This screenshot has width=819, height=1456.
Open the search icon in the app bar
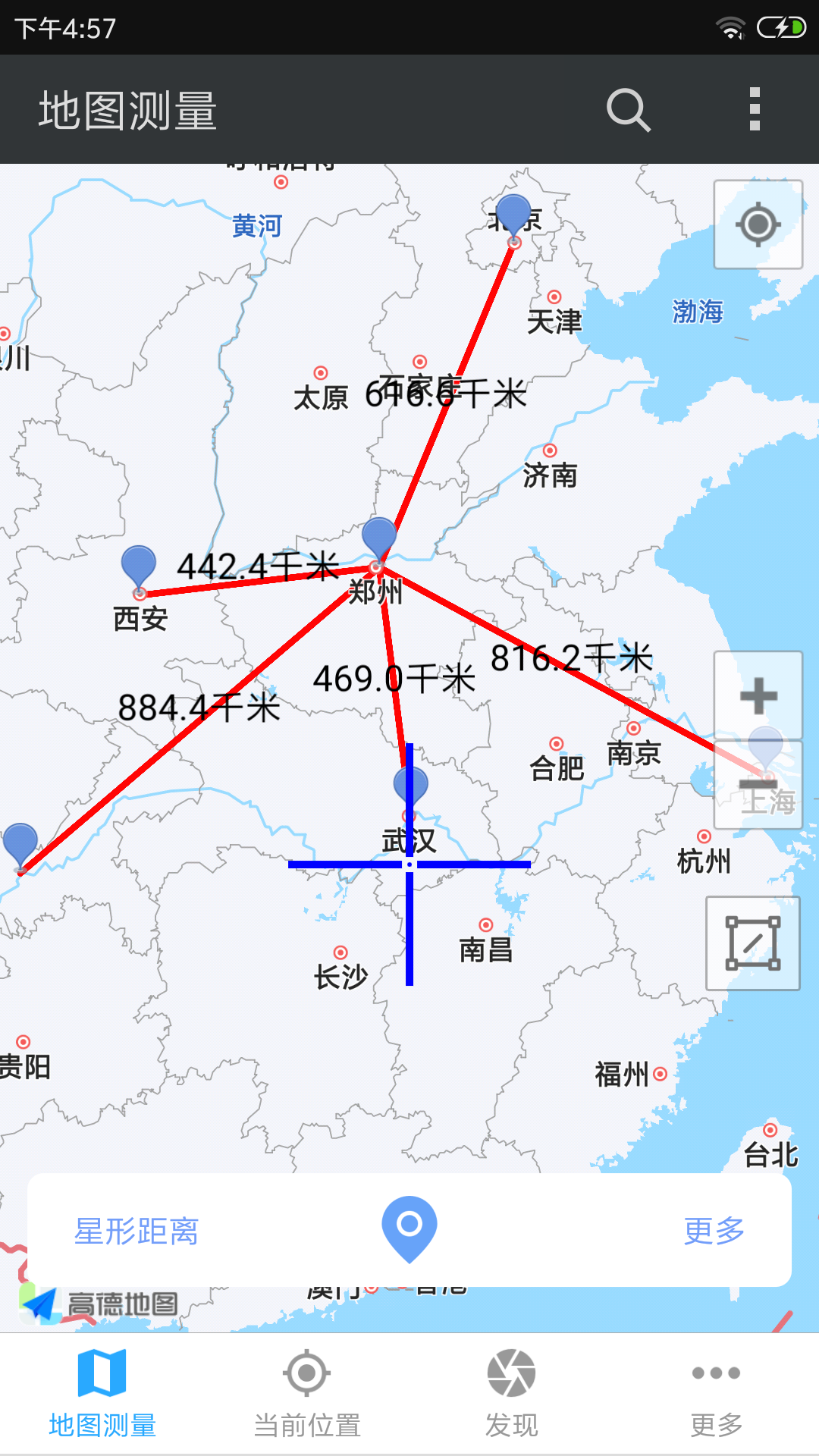pyautogui.click(x=629, y=111)
